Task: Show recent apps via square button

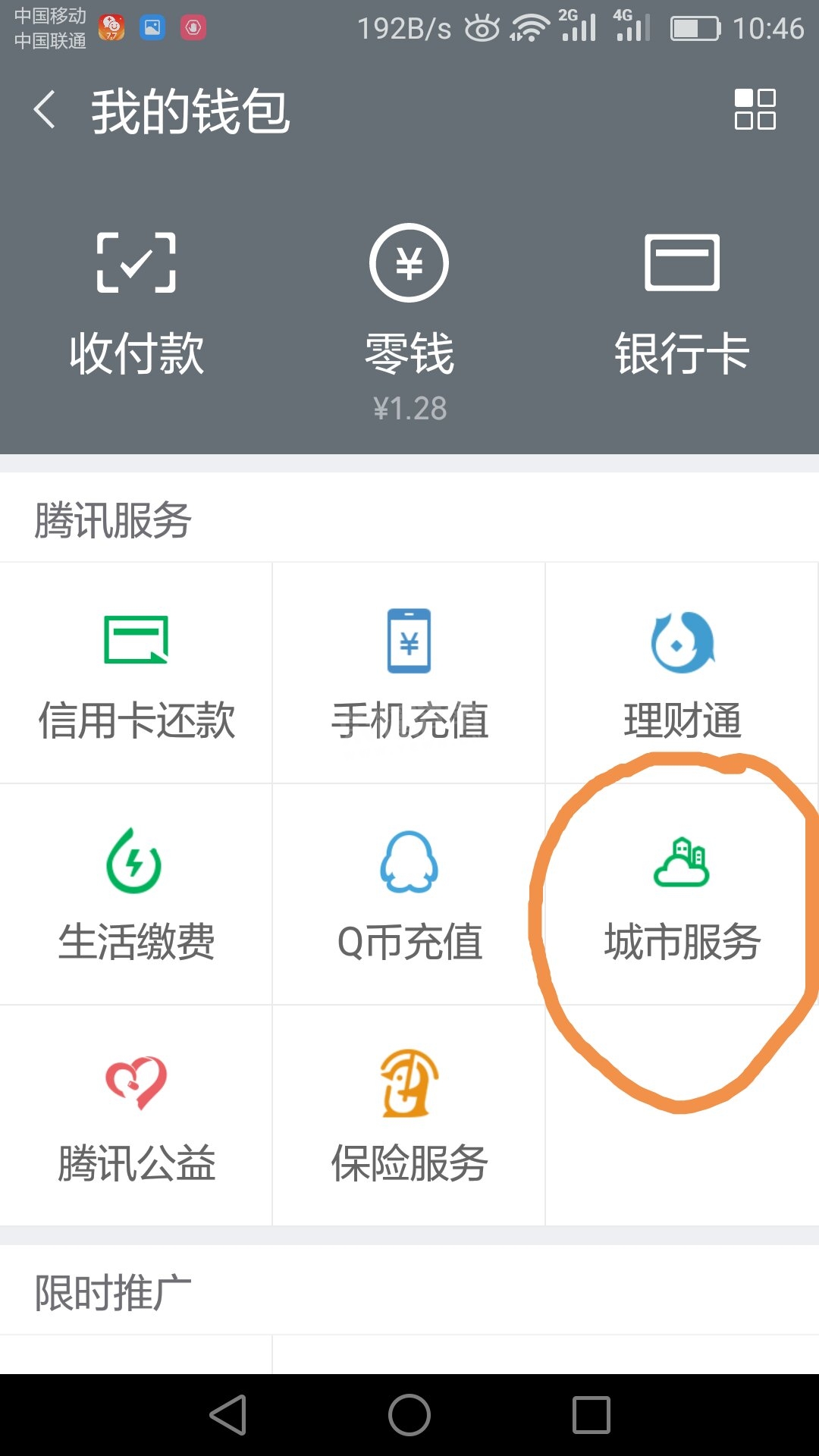Action: pos(591,1415)
